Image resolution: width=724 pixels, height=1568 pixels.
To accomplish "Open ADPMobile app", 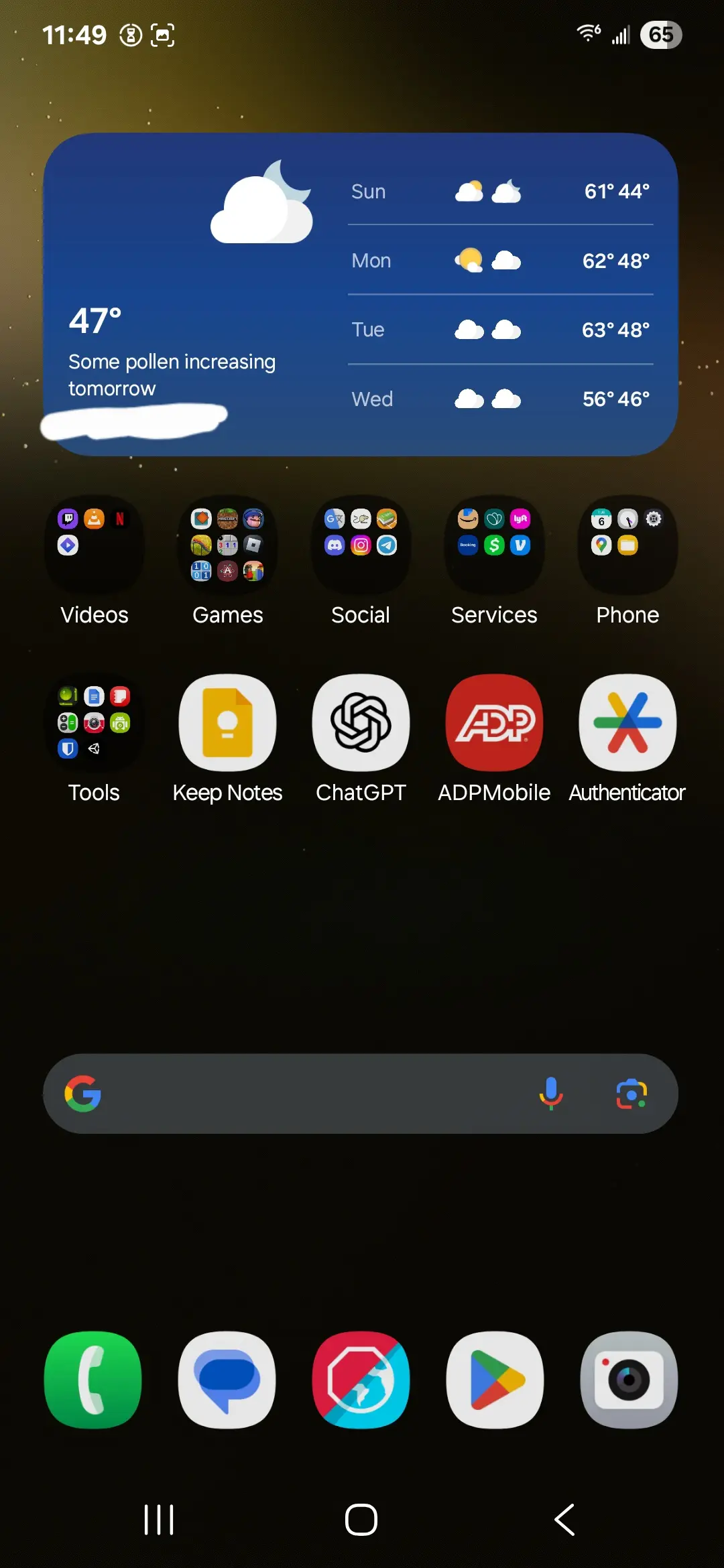I will coord(494,723).
